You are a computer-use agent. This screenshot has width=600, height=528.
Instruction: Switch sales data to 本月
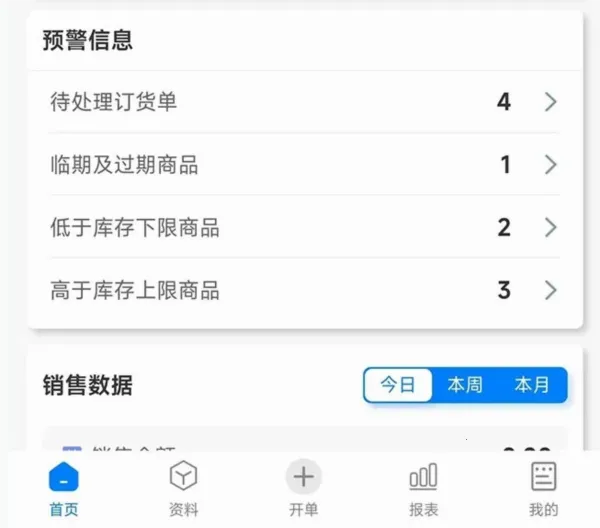pos(532,385)
